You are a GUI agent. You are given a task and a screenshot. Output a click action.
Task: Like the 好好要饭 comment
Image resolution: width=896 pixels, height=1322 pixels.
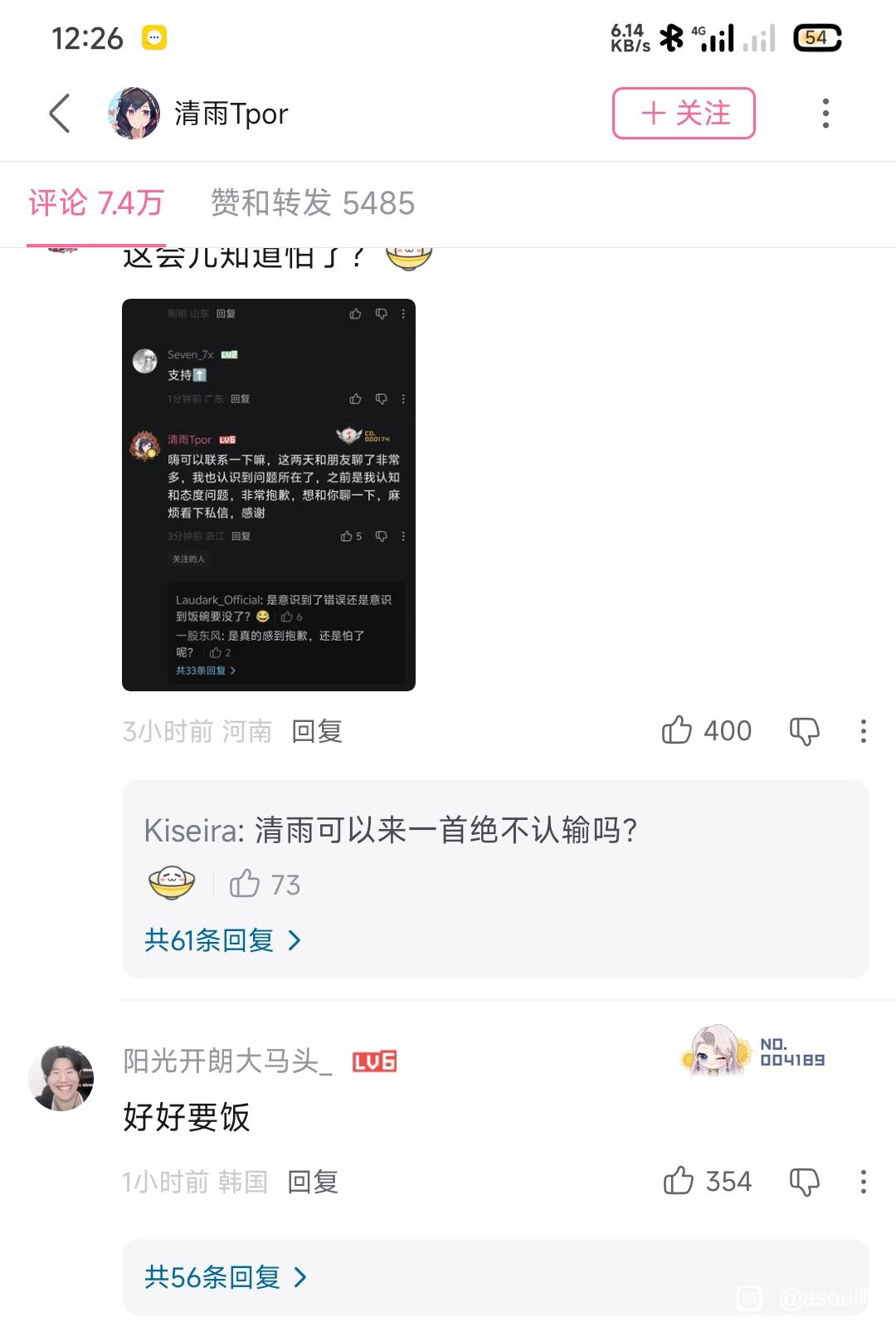pos(679,1181)
